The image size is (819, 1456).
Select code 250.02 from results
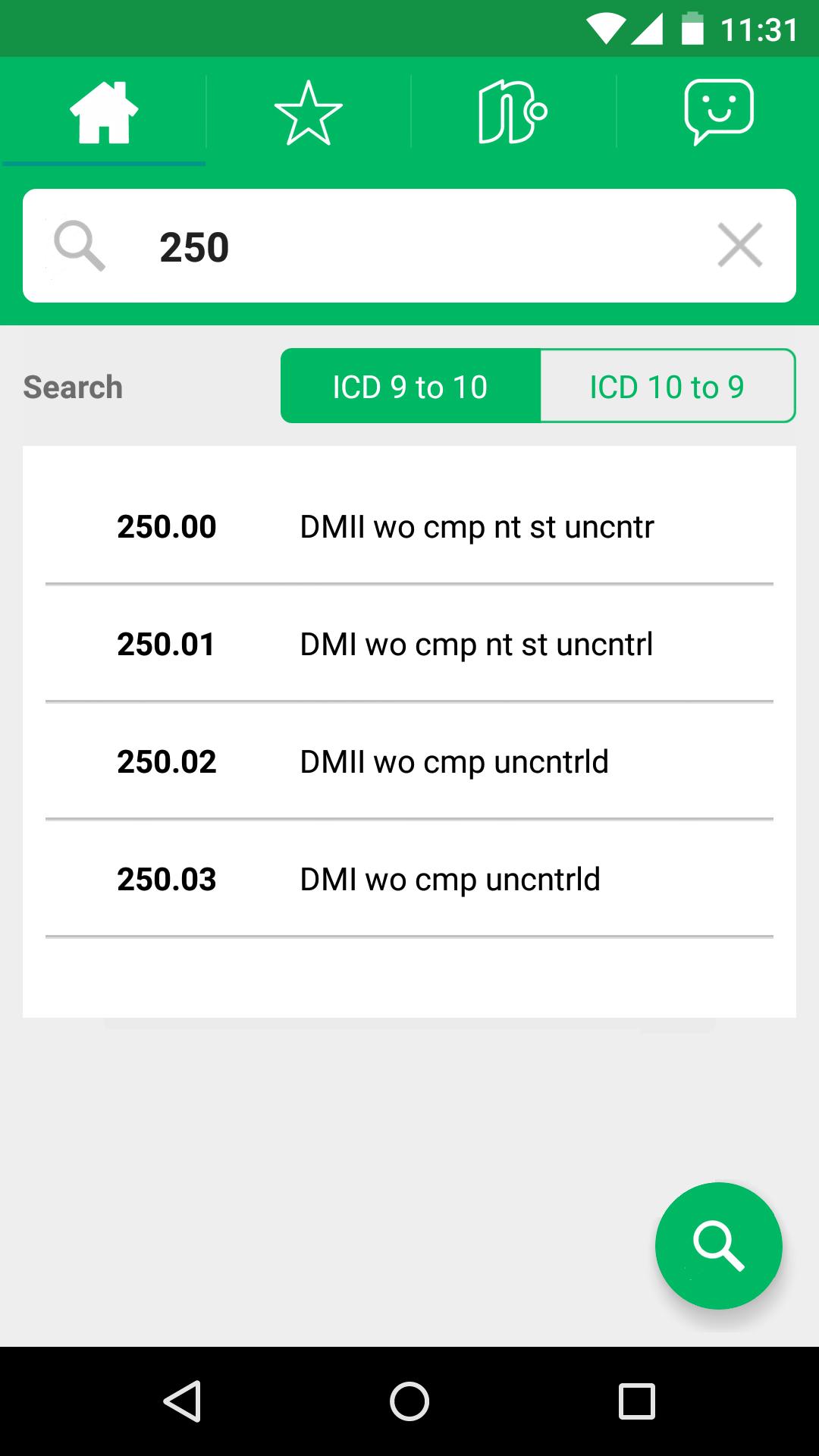[409, 761]
